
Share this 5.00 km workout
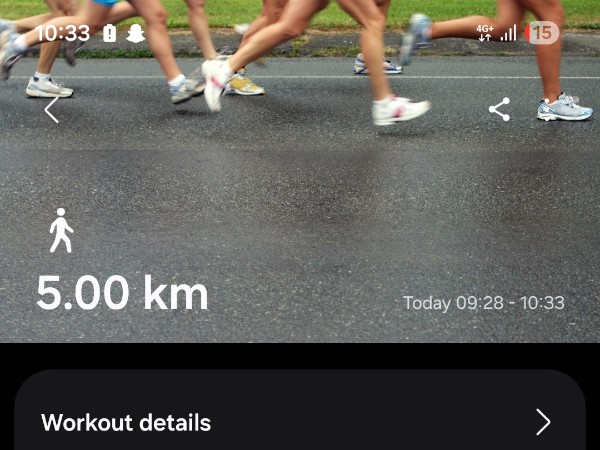click(499, 110)
